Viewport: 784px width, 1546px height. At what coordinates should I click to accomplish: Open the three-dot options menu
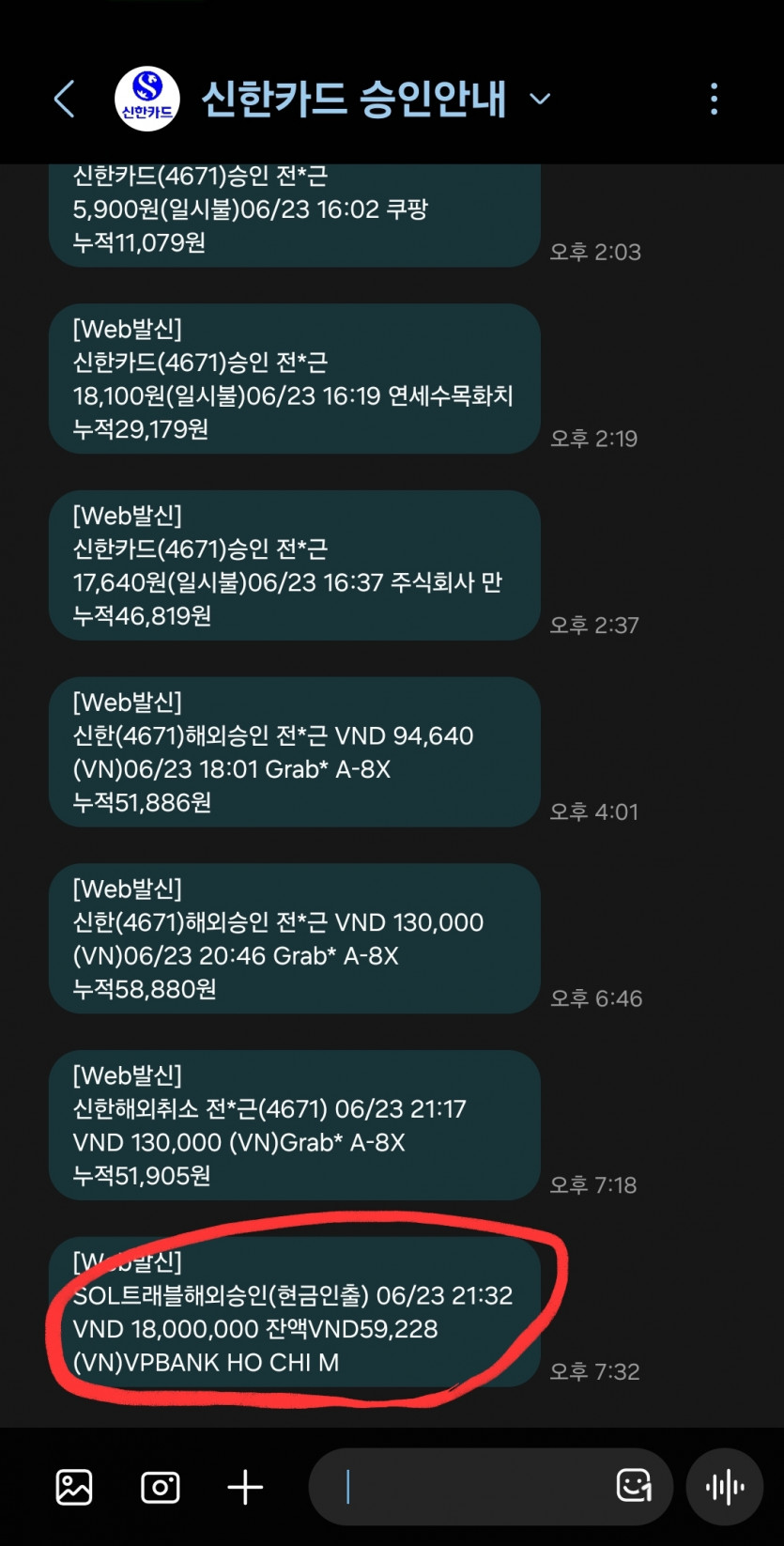tap(715, 99)
